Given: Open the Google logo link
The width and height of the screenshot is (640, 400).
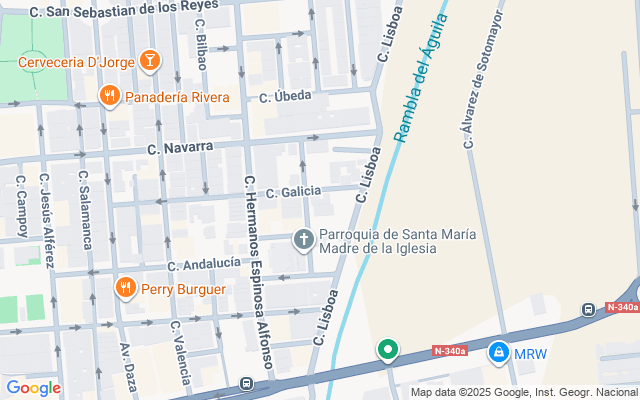Looking at the screenshot, I should 33,388.
